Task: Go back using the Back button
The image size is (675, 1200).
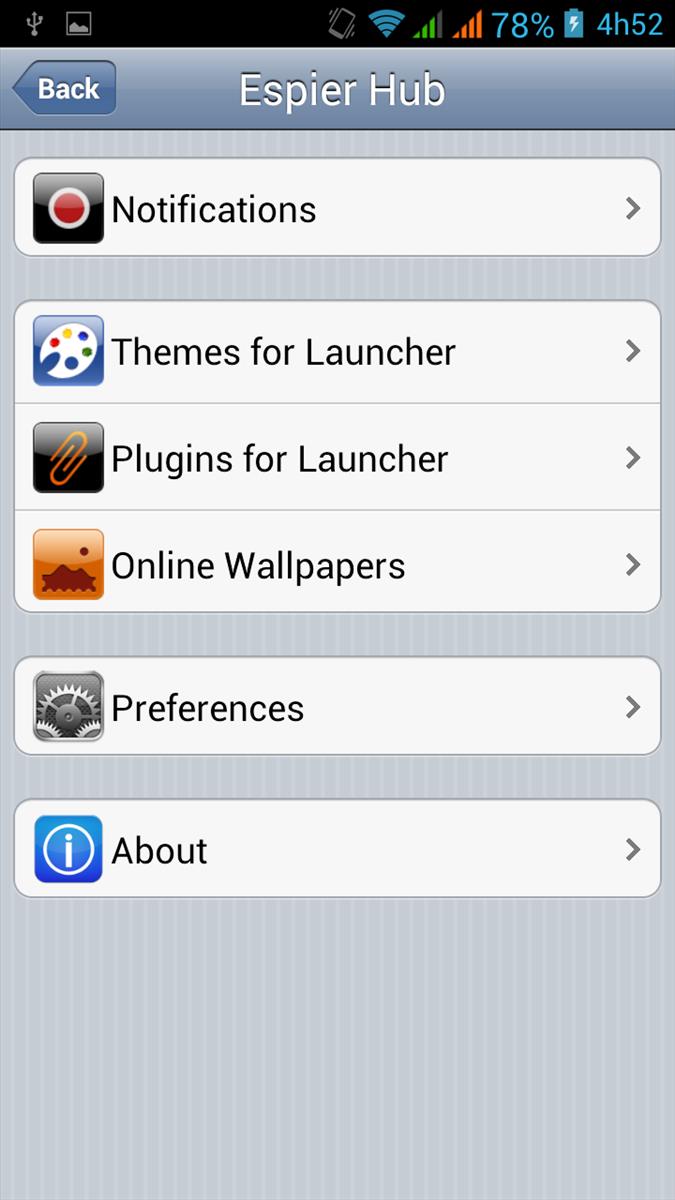Action: click(x=65, y=88)
